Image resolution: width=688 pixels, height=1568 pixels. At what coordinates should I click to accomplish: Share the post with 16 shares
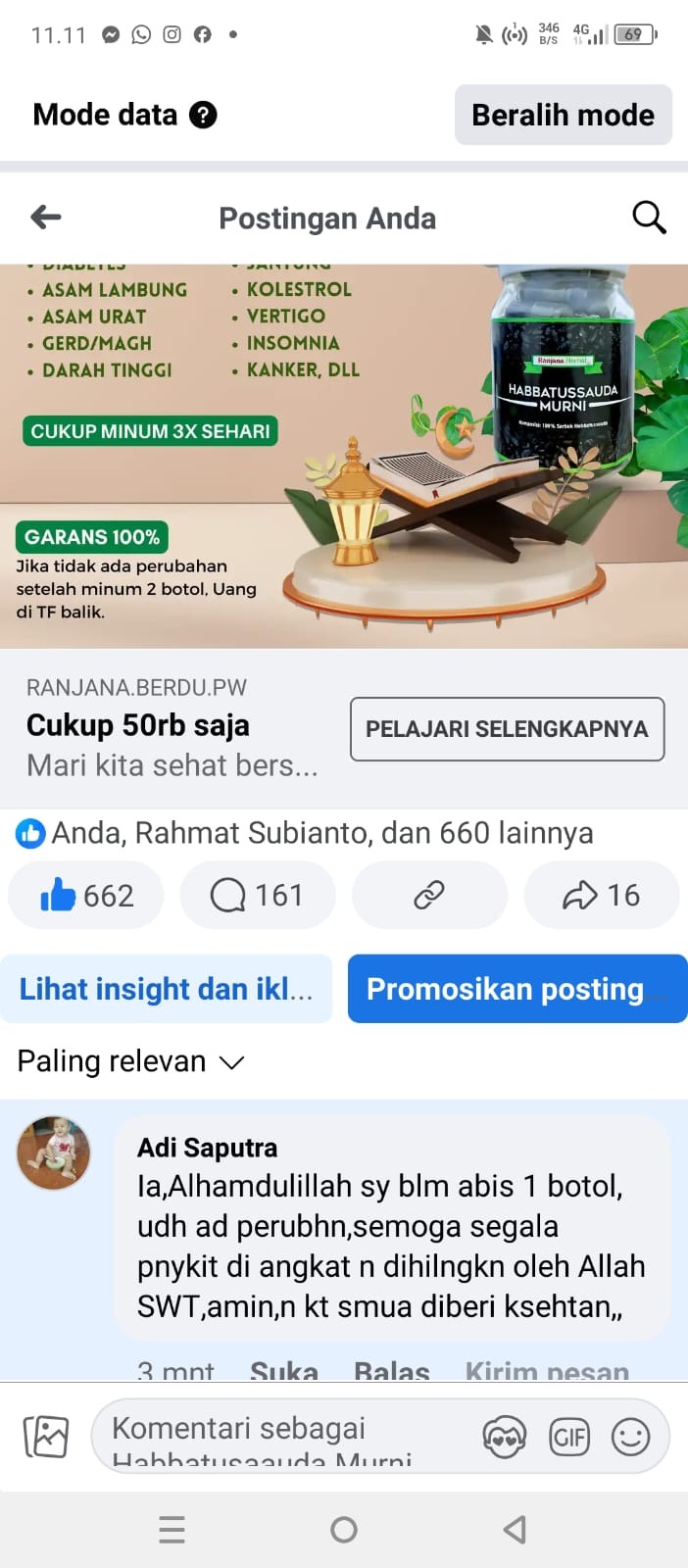pos(602,895)
